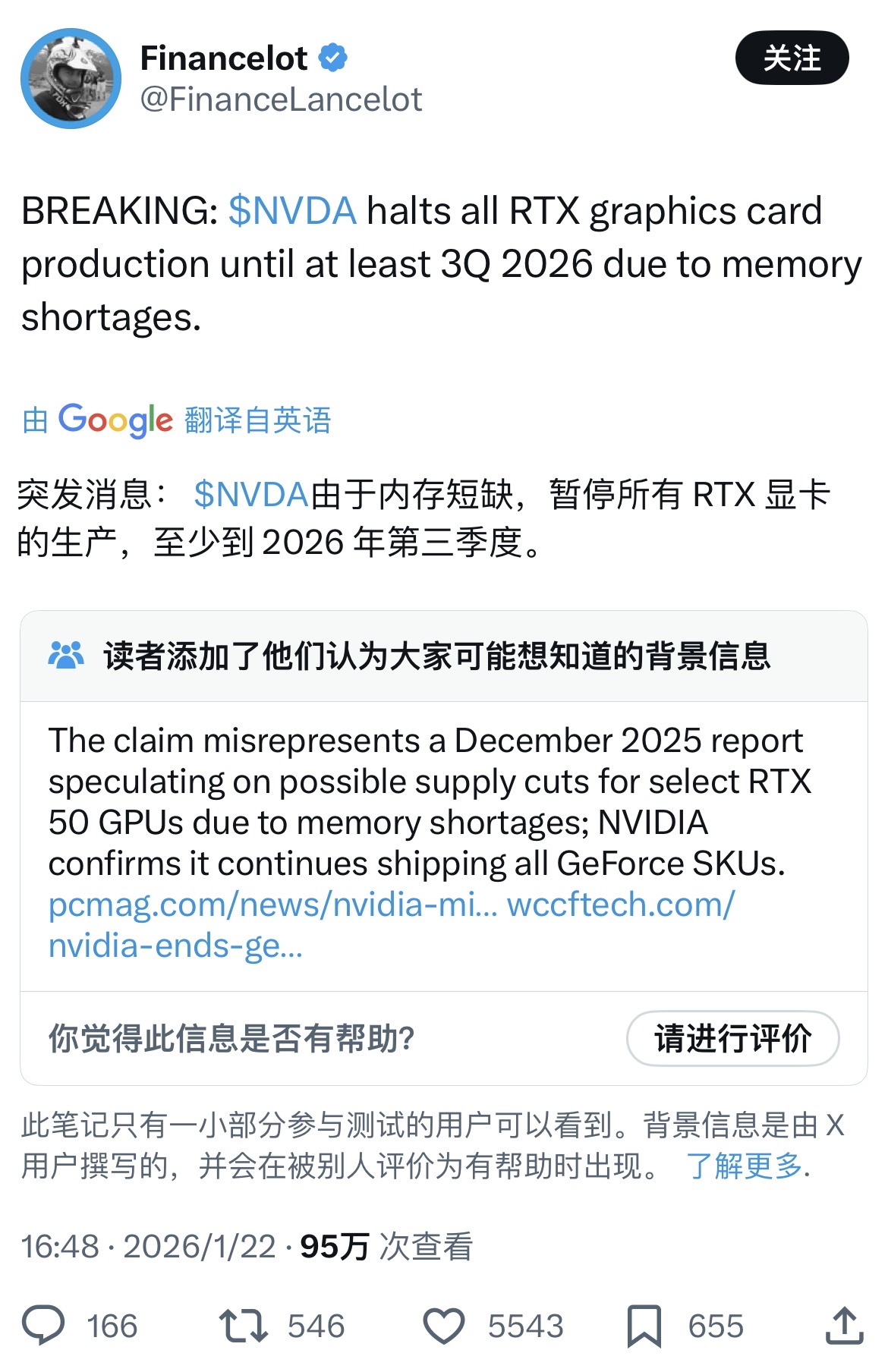The width and height of the screenshot is (888, 1372).
Task: Open the $NVDA cashtag in the original post
Action: tap(292, 211)
